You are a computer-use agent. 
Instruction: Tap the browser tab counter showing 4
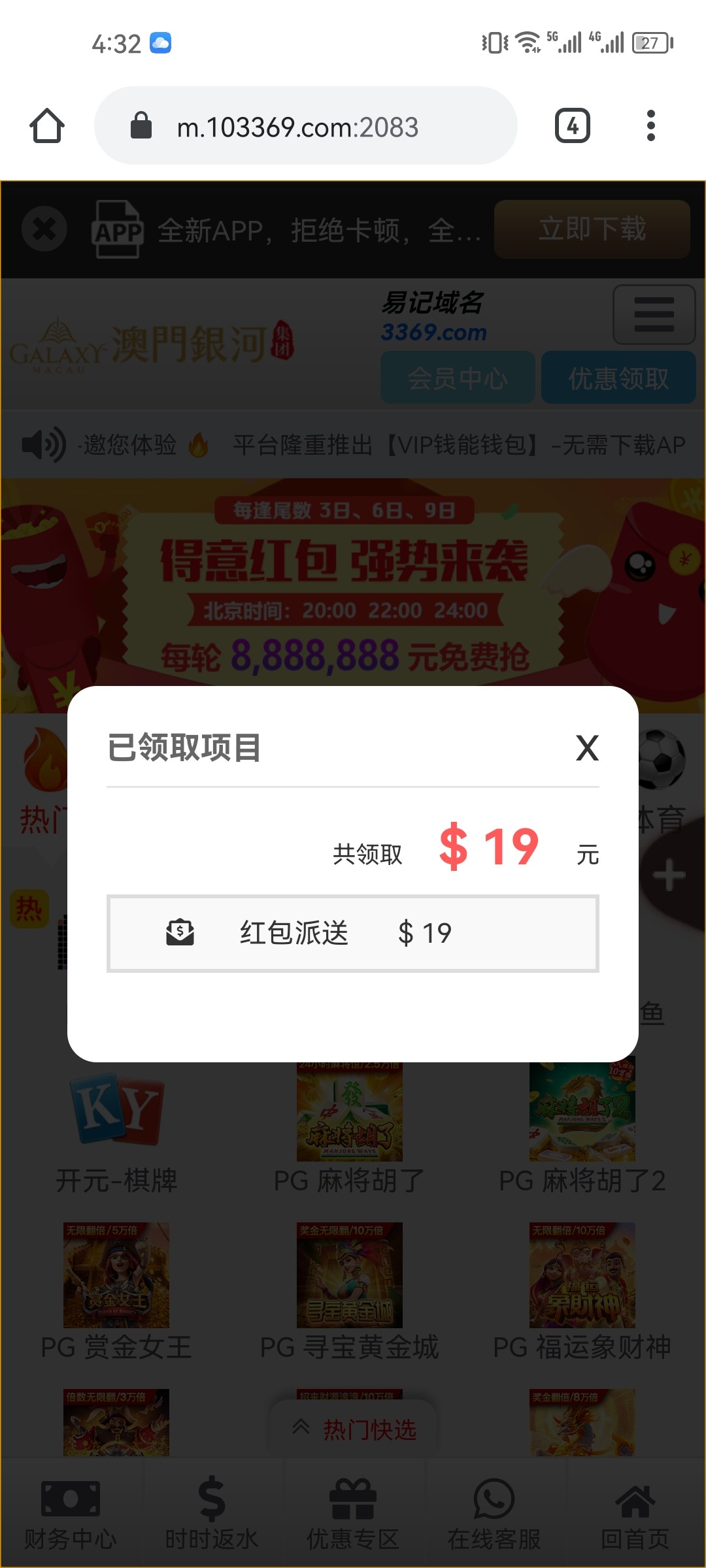tap(573, 125)
